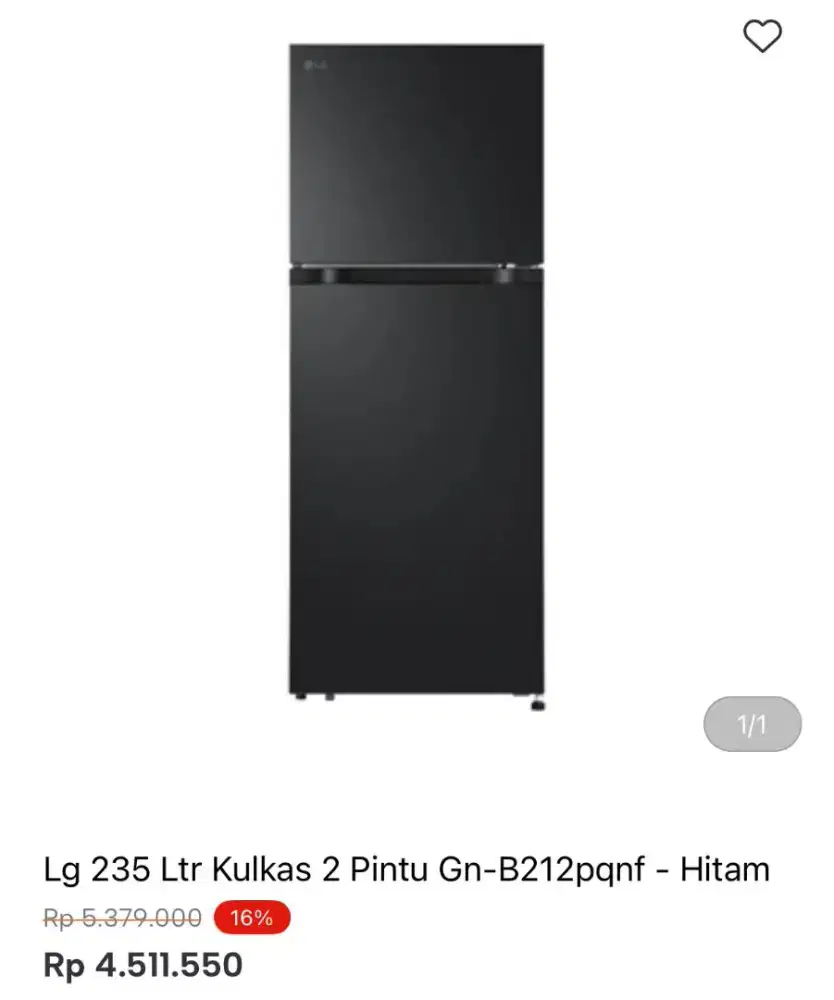Screen dimensions: 834x1000
Task: Click the red 16% discount badge
Action: (250, 916)
